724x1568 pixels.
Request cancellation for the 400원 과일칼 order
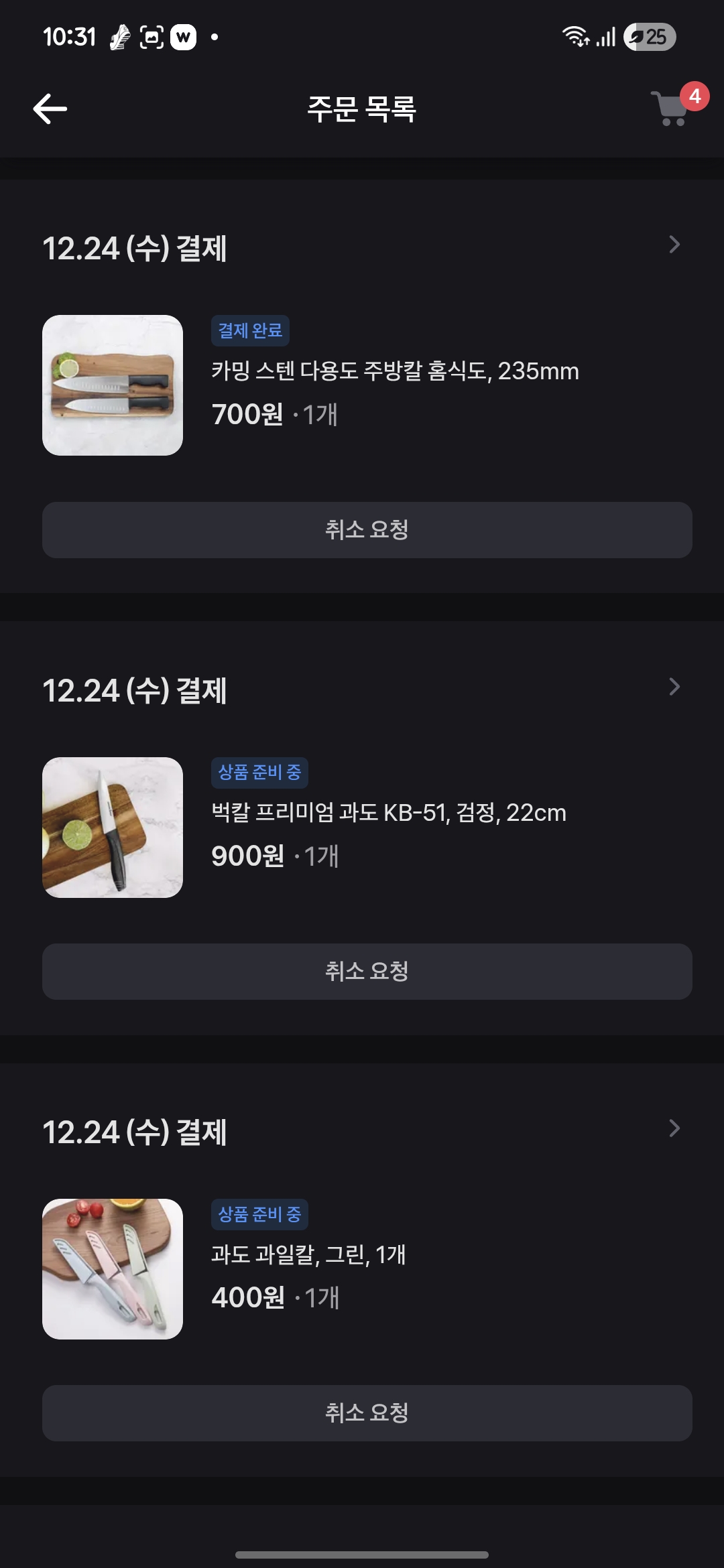367,1413
